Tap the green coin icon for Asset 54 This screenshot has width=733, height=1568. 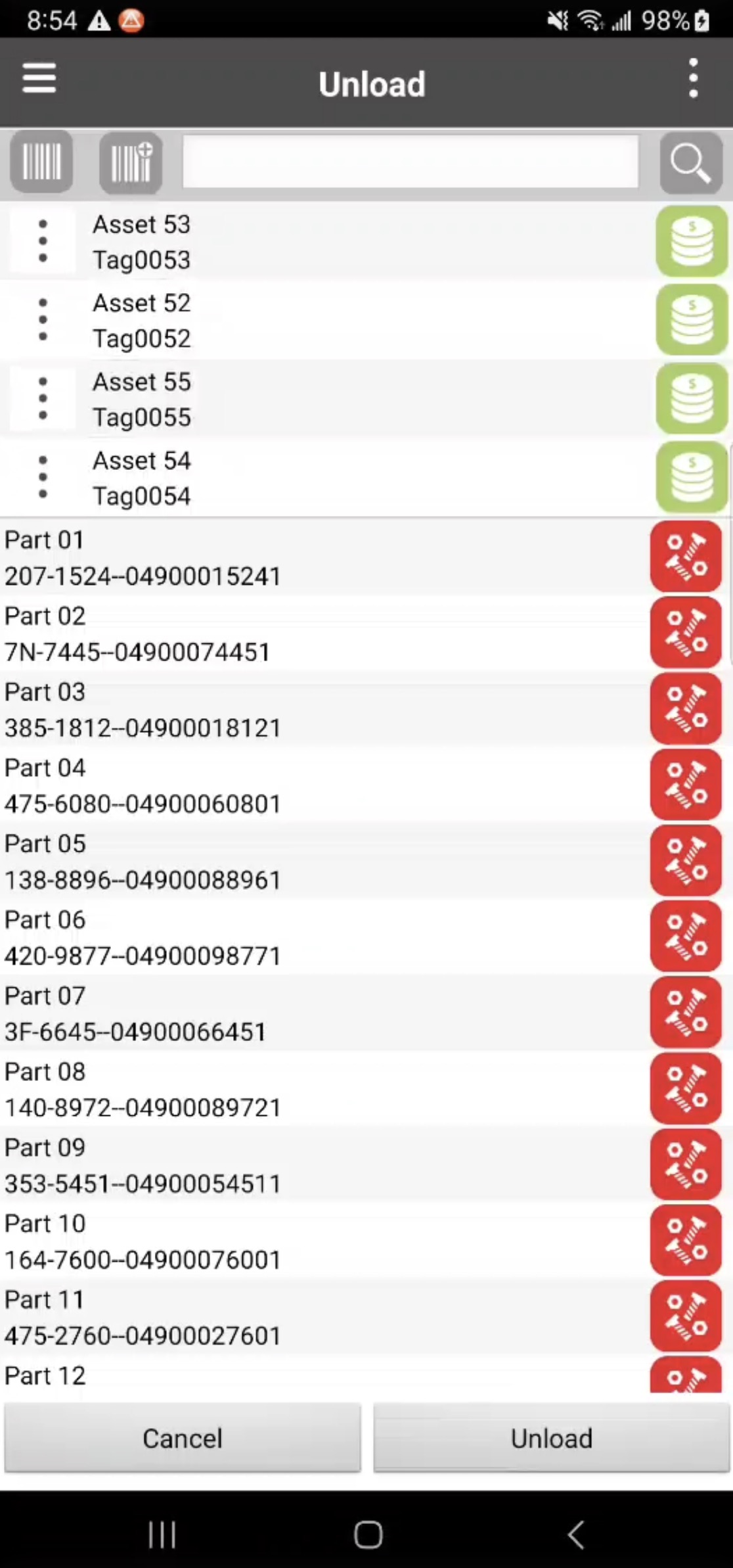click(692, 478)
